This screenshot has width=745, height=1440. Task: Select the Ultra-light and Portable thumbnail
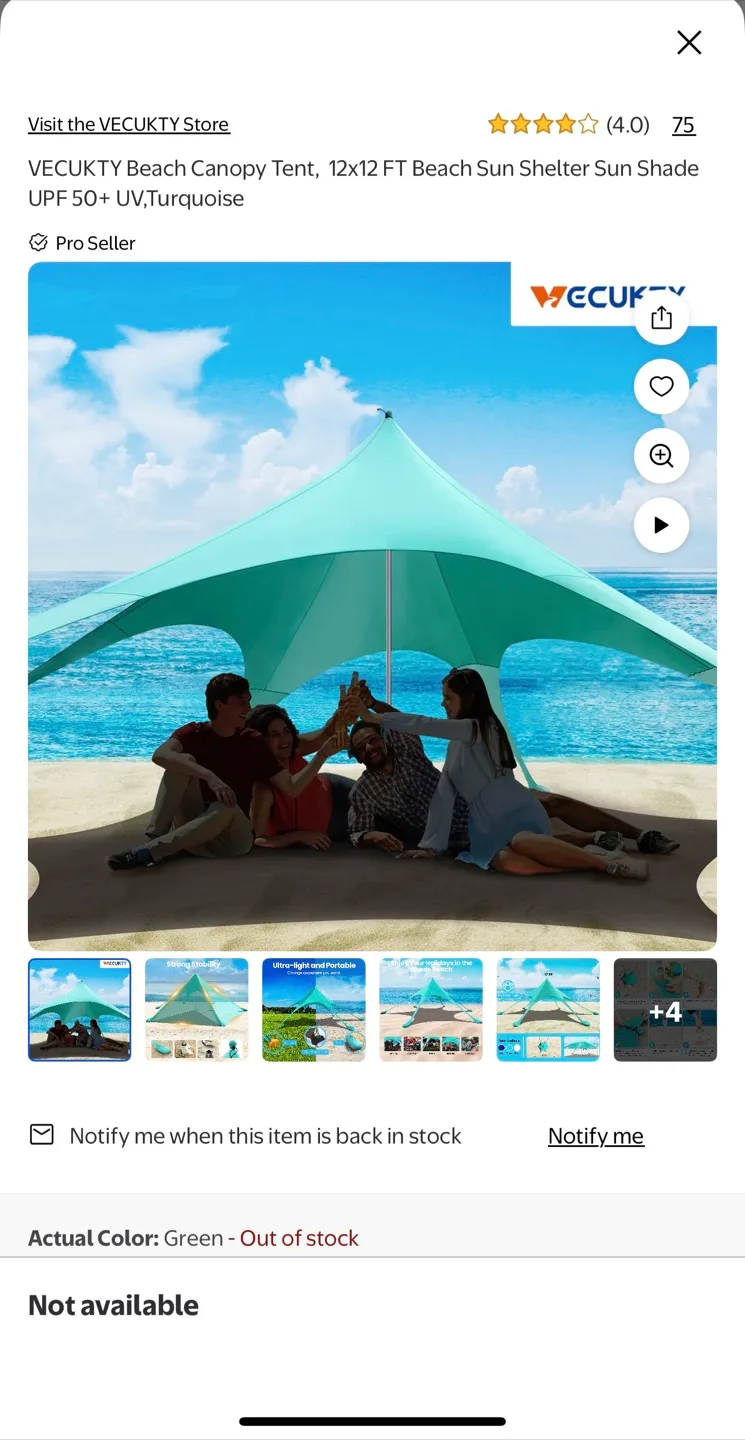point(313,1010)
